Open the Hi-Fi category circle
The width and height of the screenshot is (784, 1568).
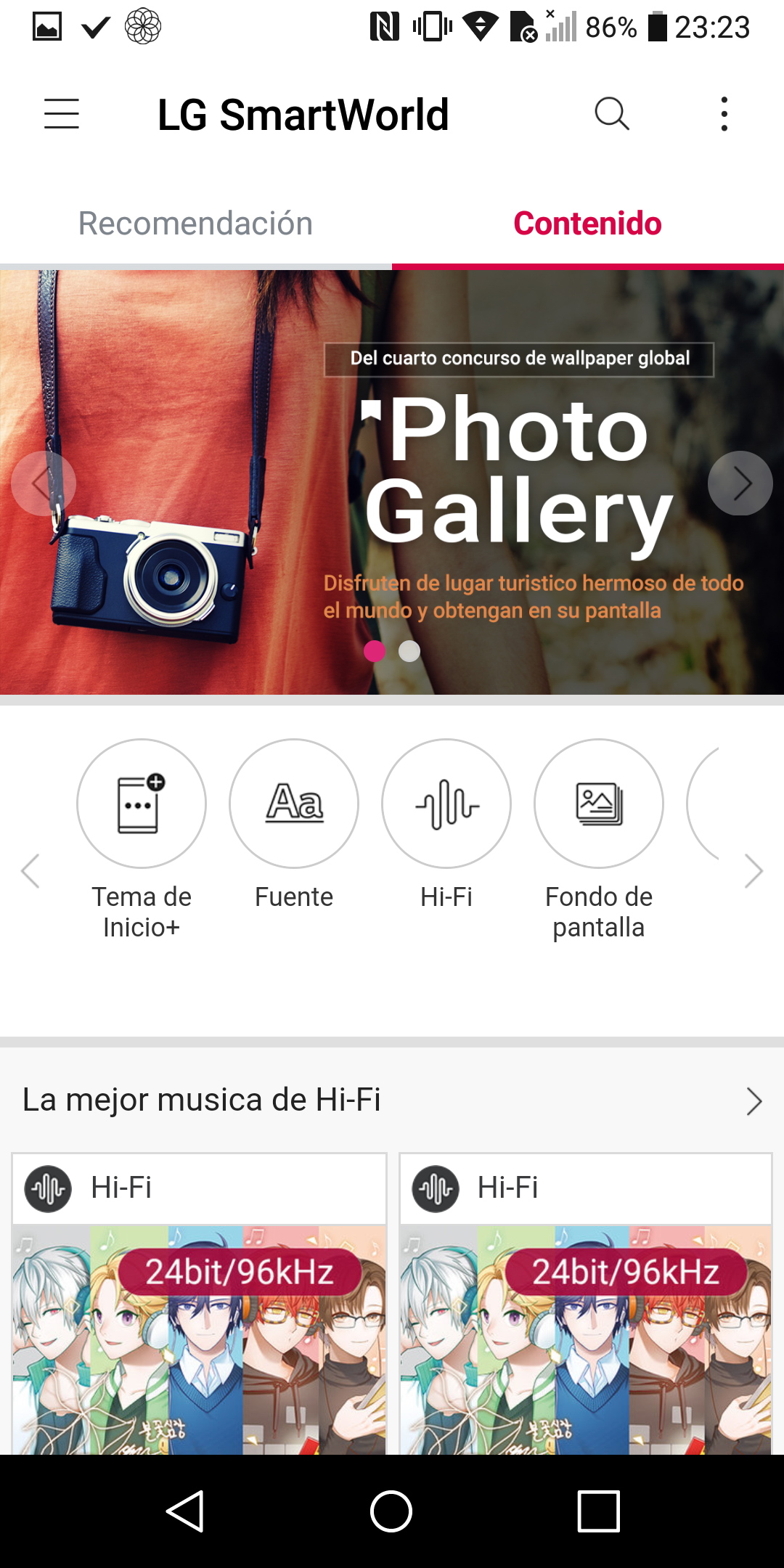point(446,825)
